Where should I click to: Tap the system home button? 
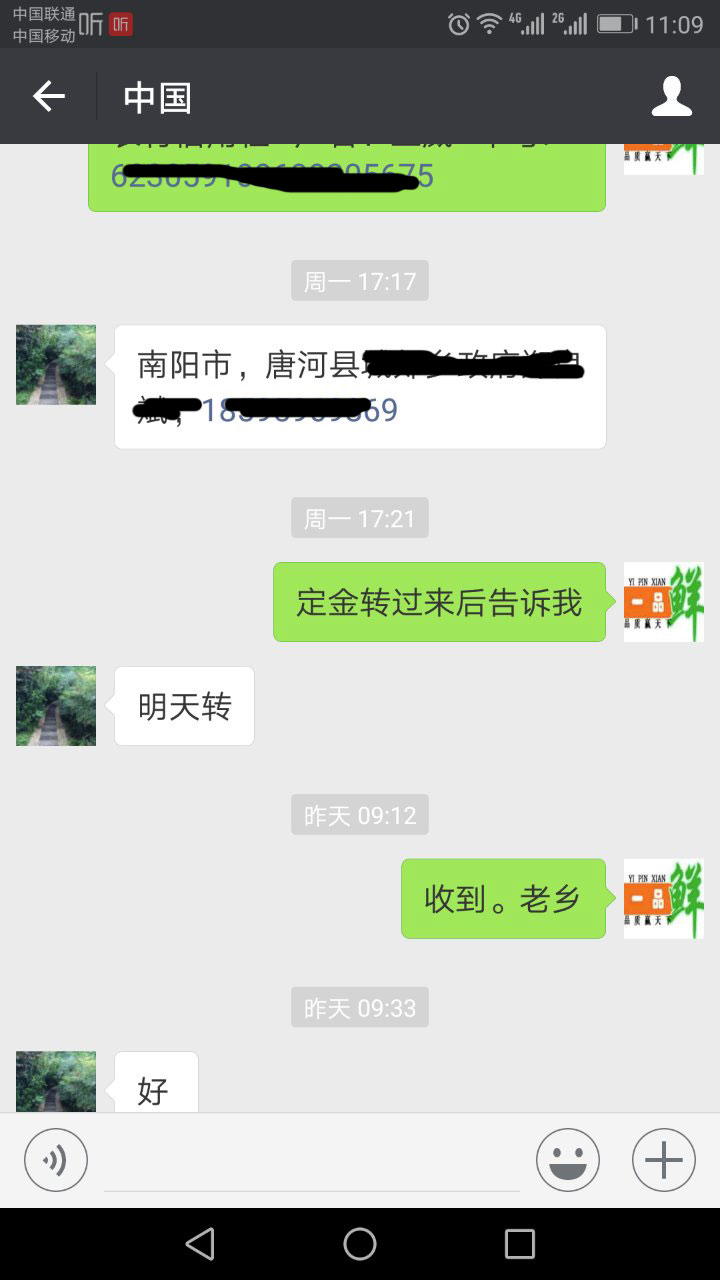point(360,1244)
